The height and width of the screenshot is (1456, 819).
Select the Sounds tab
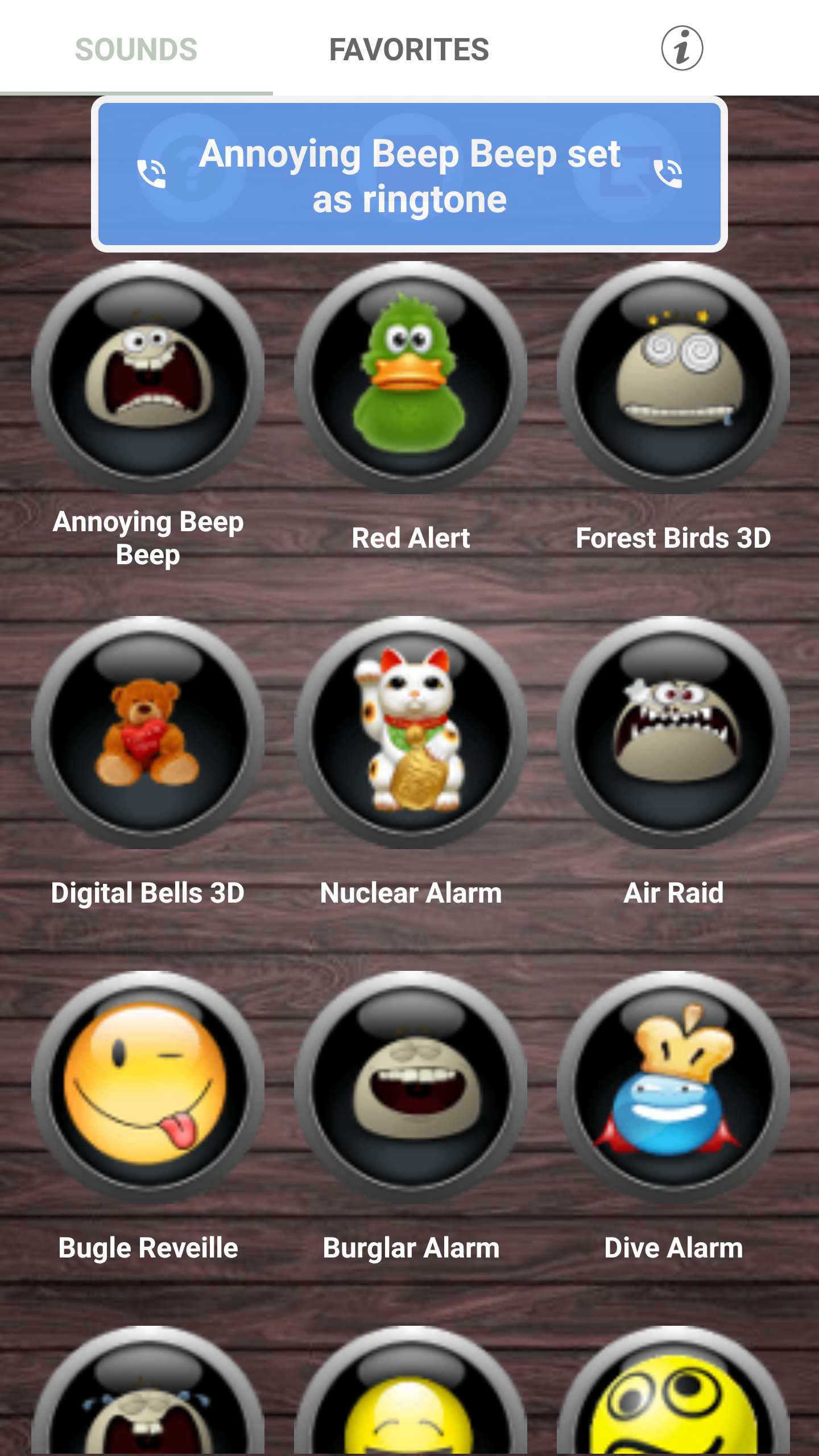click(x=136, y=49)
